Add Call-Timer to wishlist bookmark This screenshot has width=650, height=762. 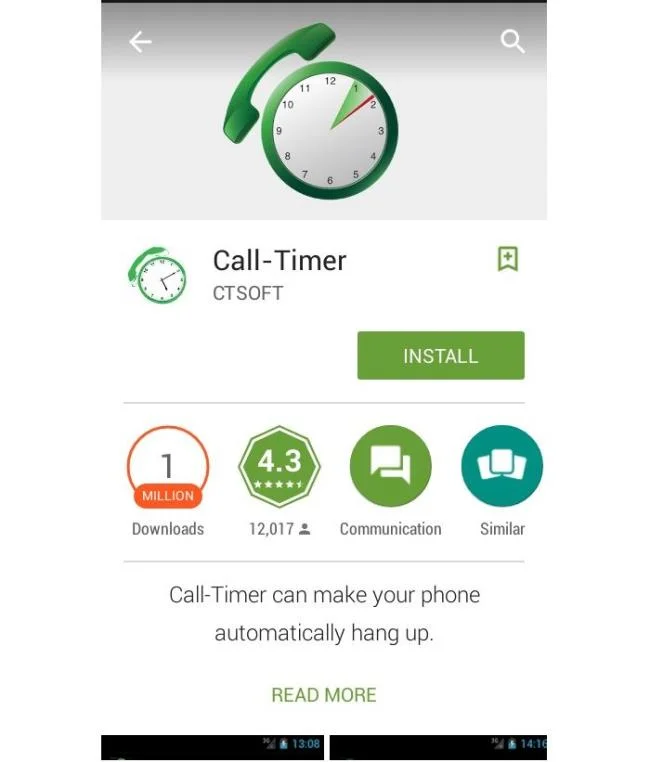tap(507, 260)
